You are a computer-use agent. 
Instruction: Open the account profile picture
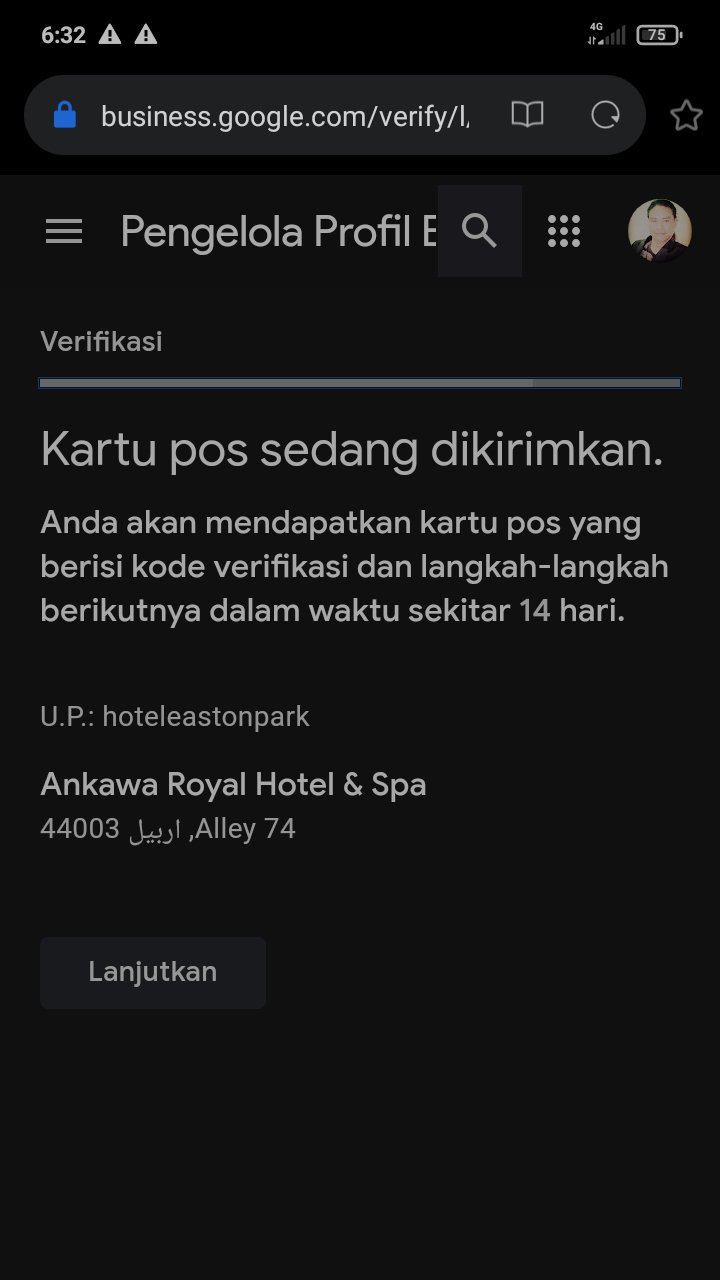click(x=659, y=231)
